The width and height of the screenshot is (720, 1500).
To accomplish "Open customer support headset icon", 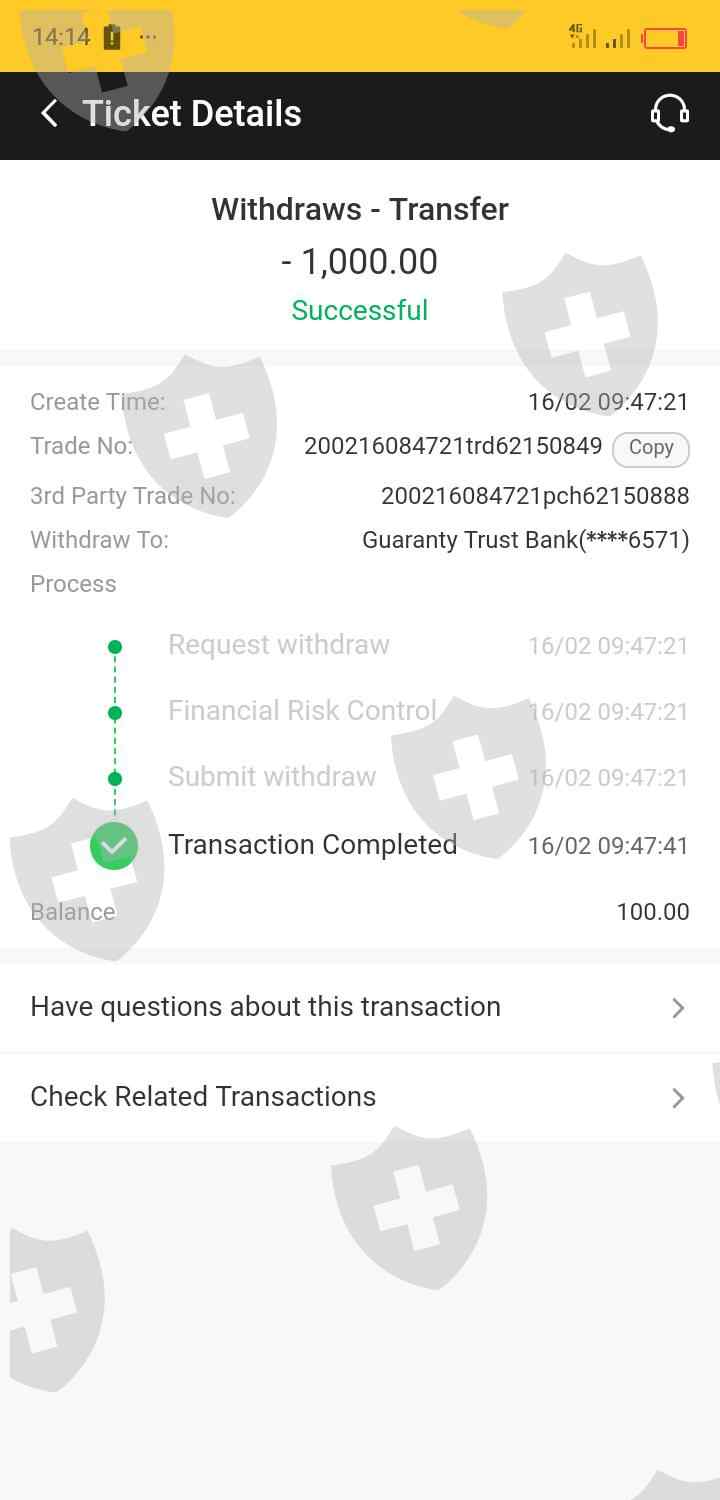I will (x=669, y=114).
